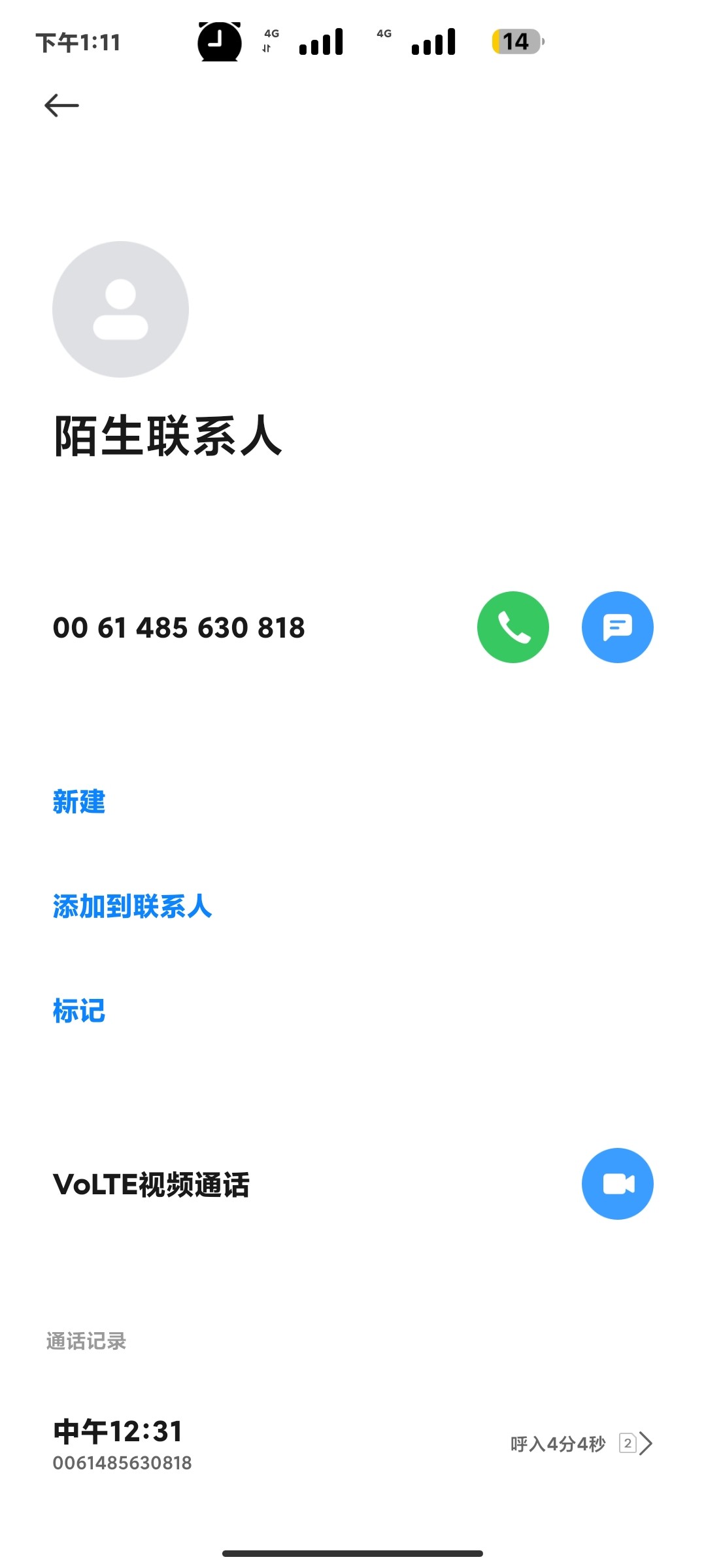Start a VoLTE video call
This screenshot has height=1568, width=706.
point(618,1184)
